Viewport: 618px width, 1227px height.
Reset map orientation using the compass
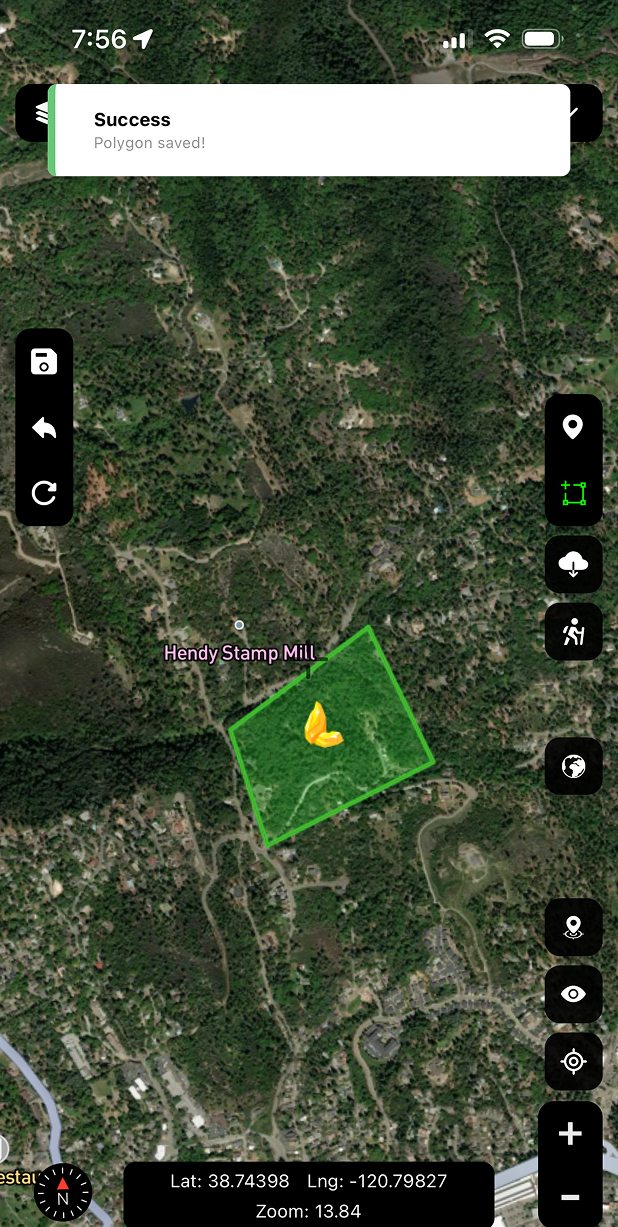63,1192
